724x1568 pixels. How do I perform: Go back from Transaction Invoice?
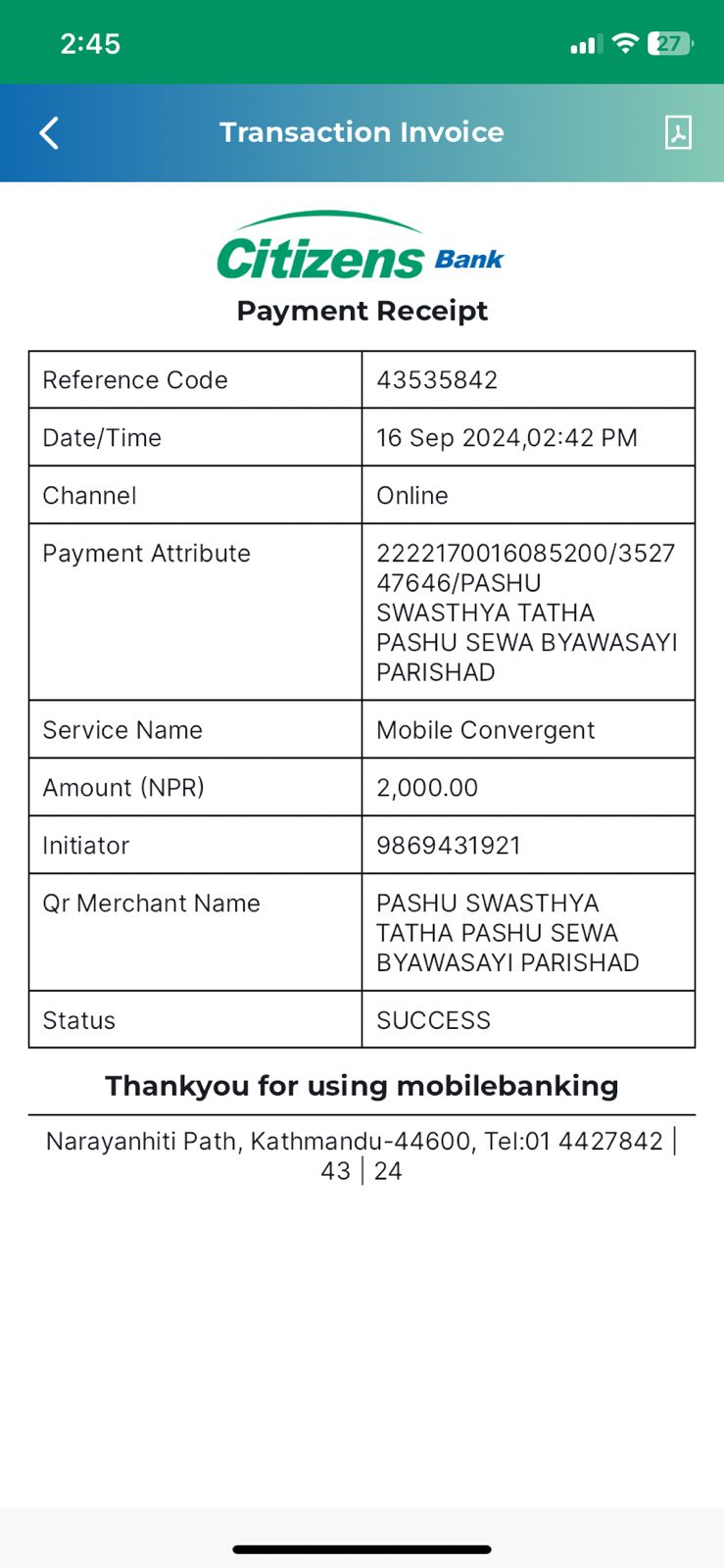(x=49, y=132)
